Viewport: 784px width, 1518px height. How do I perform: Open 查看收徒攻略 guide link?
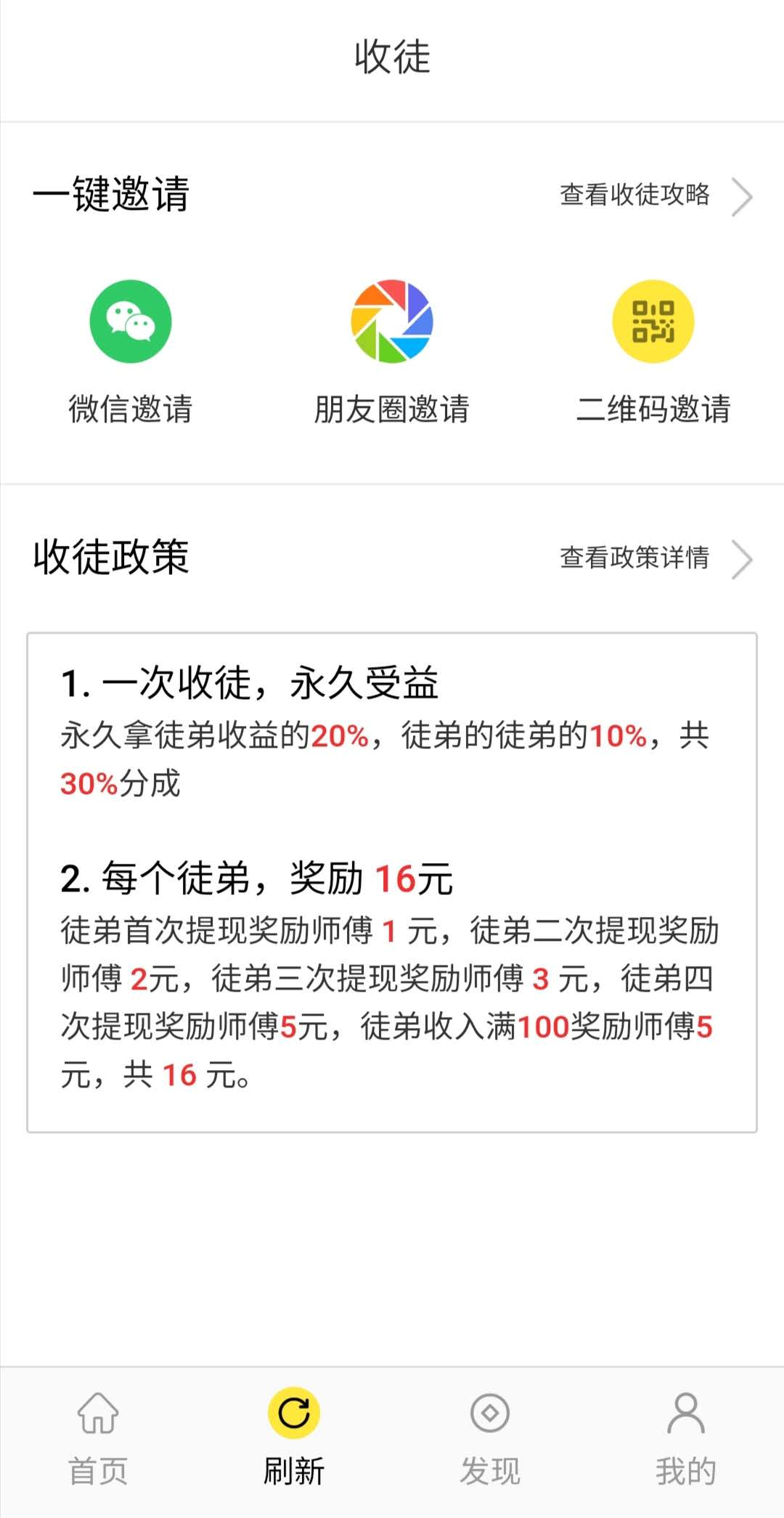point(656,195)
